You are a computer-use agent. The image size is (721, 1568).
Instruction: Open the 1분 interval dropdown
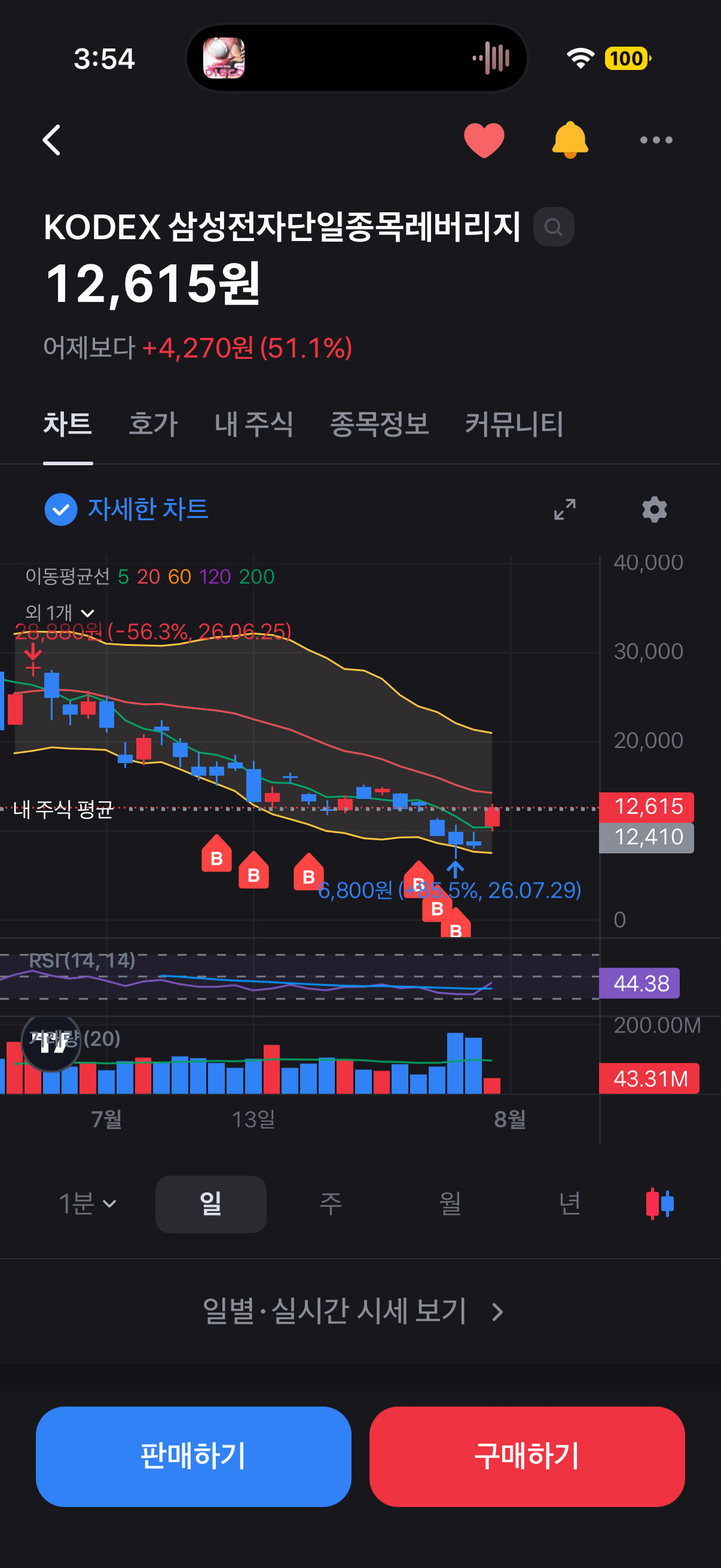tap(87, 1203)
